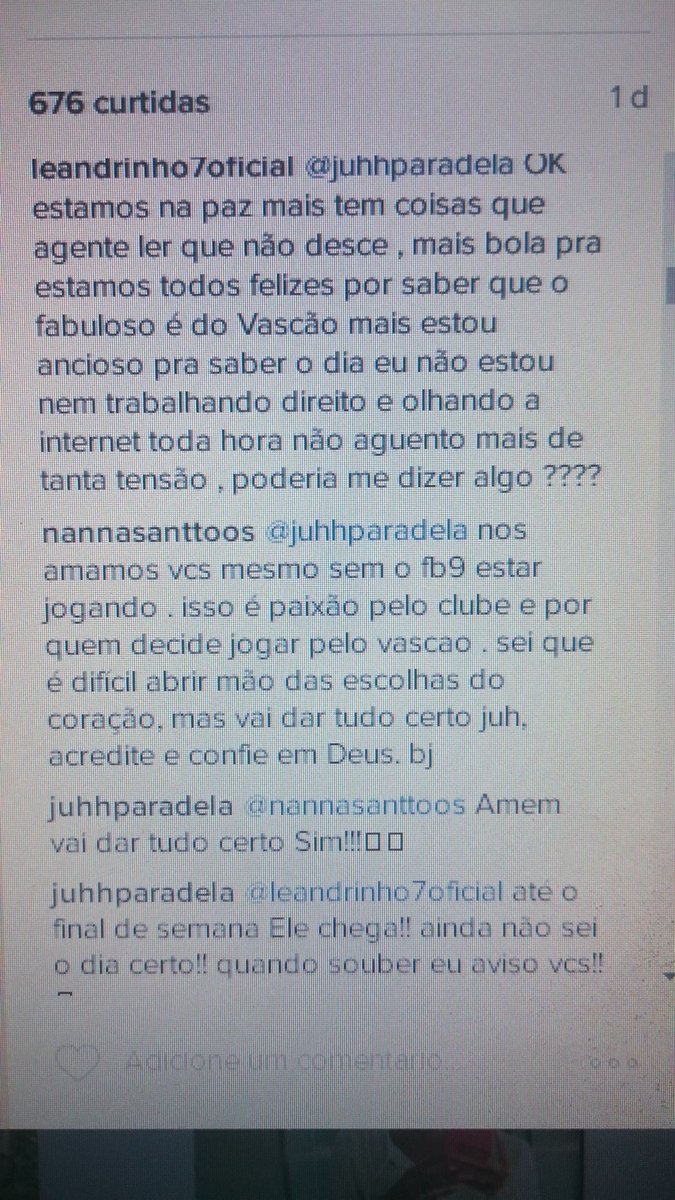675x1200 pixels.
Task: Open leandrinho7oficial's profile from his comment
Action: click(161, 166)
